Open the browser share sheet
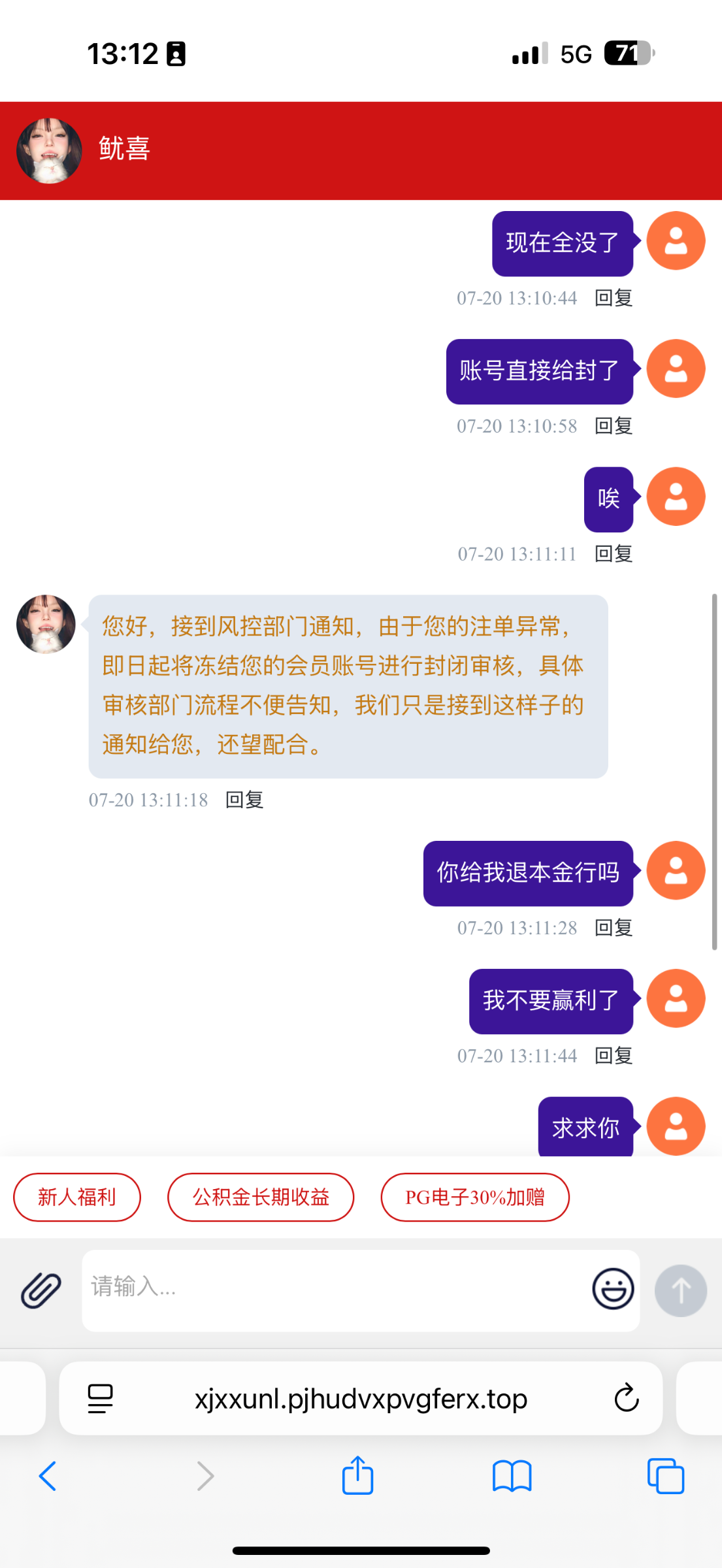 (x=357, y=1476)
